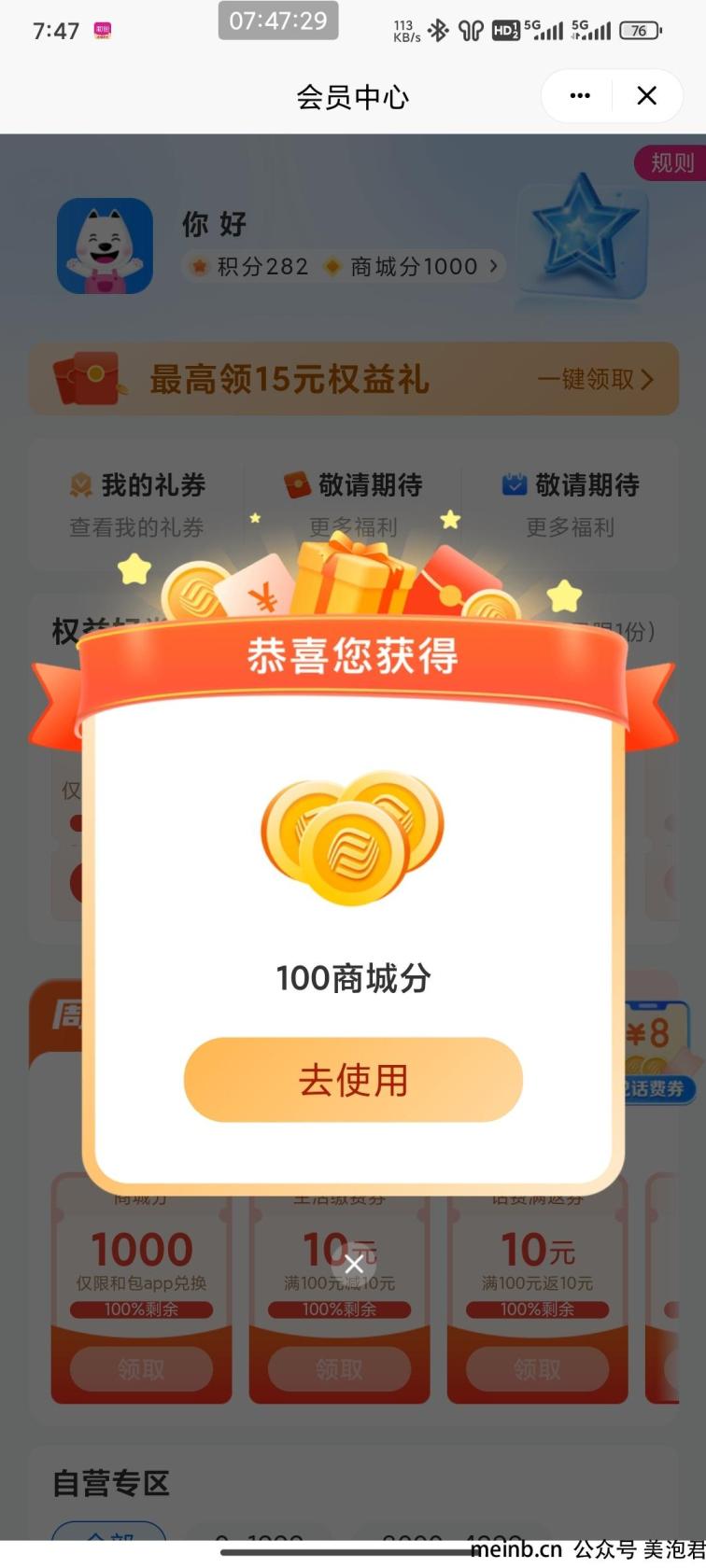Close the 会员中心 mini-program

click(646, 96)
